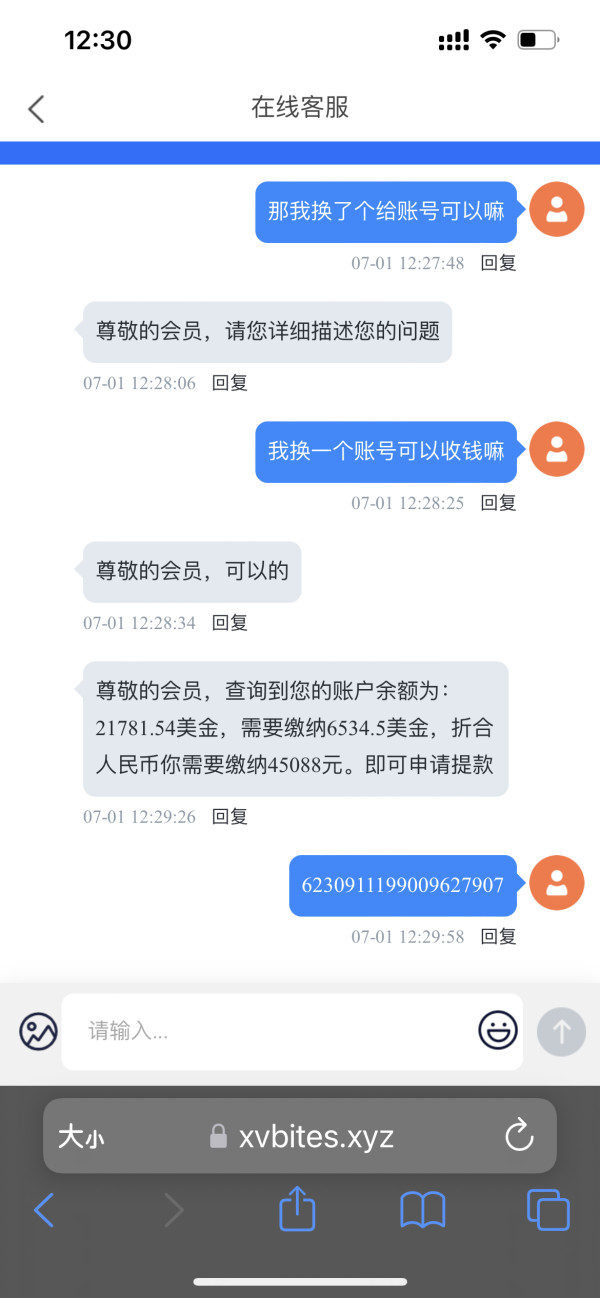
Task: Share this page from the browser toolbar
Action: [297, 1209]
